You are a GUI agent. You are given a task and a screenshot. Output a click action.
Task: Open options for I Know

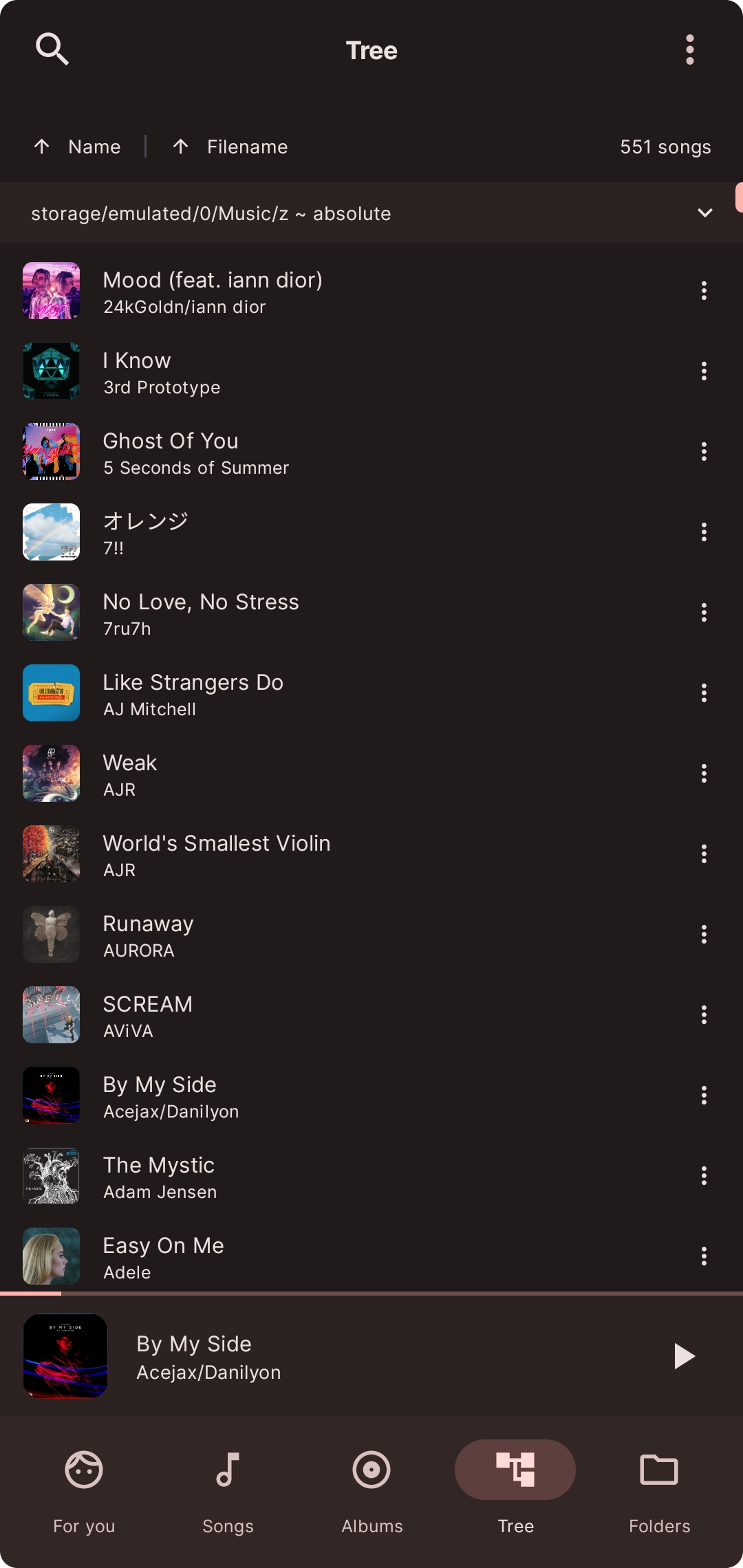tap(704, 371)
